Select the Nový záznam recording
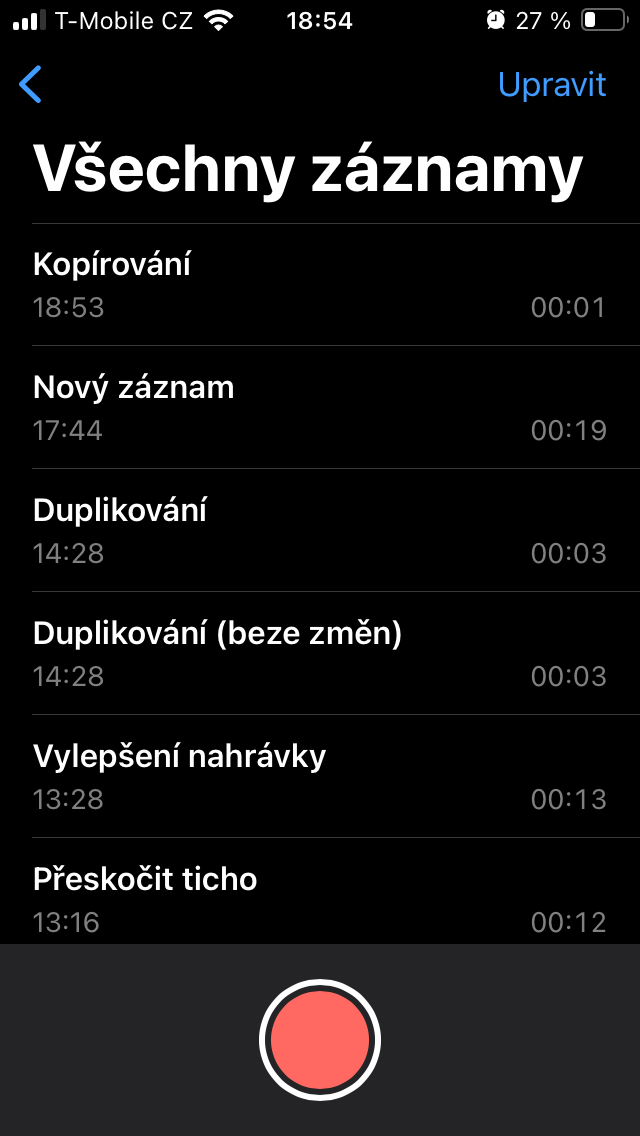The width and height of the screenshot is (640, 1136). click(x=320, y=408)
